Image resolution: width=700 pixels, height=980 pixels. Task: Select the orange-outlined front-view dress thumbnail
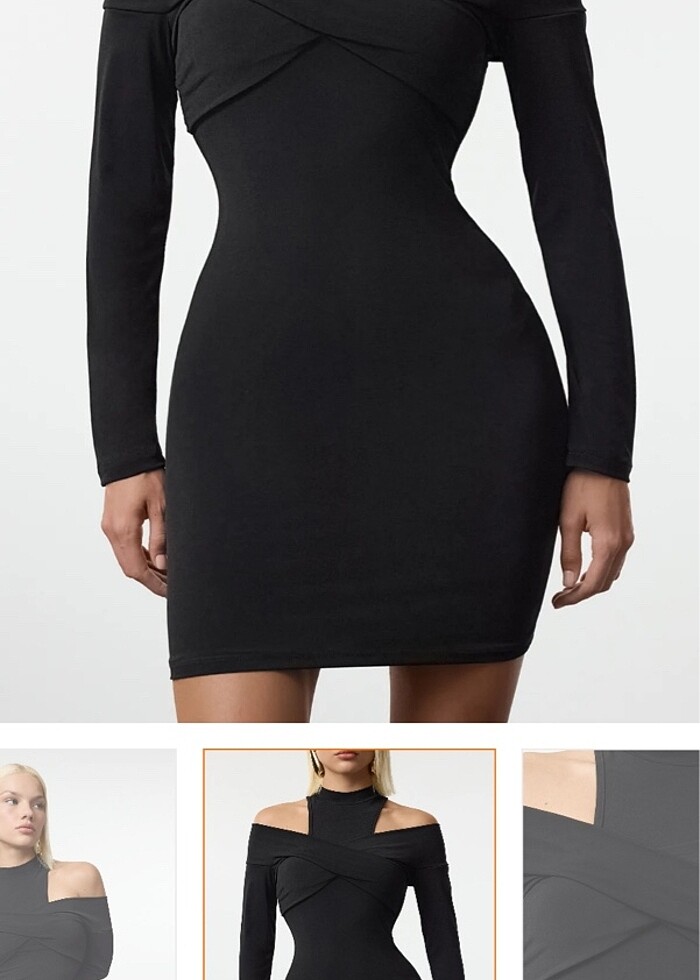[x=349, y=865]
